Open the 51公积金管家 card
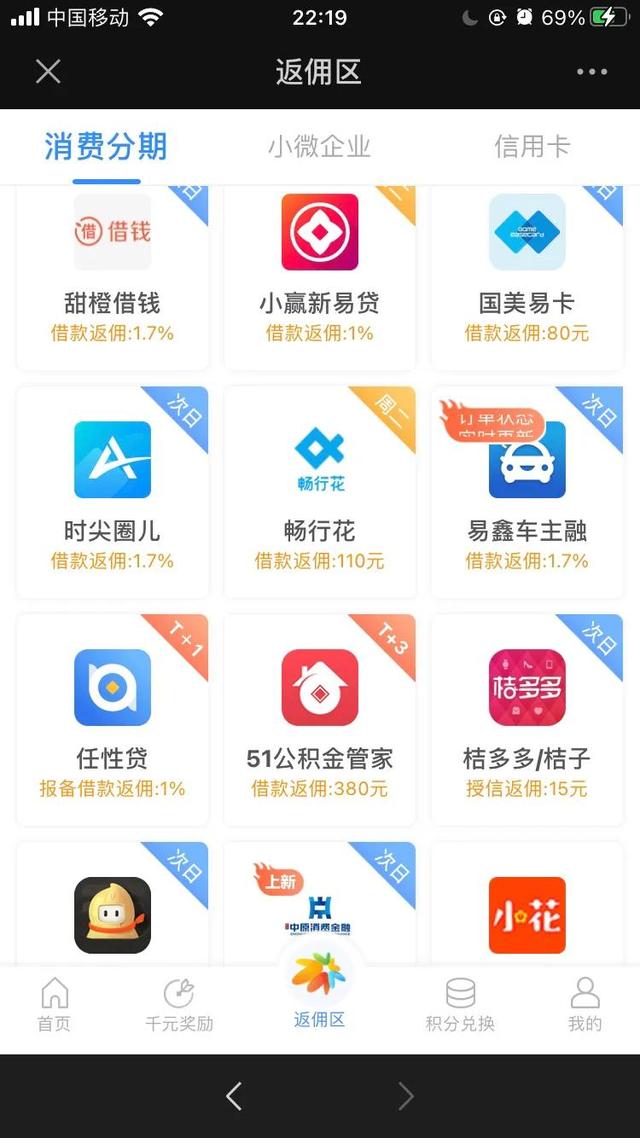The height and width of the screenshot is (1138, 640). [x=319, y=720]
